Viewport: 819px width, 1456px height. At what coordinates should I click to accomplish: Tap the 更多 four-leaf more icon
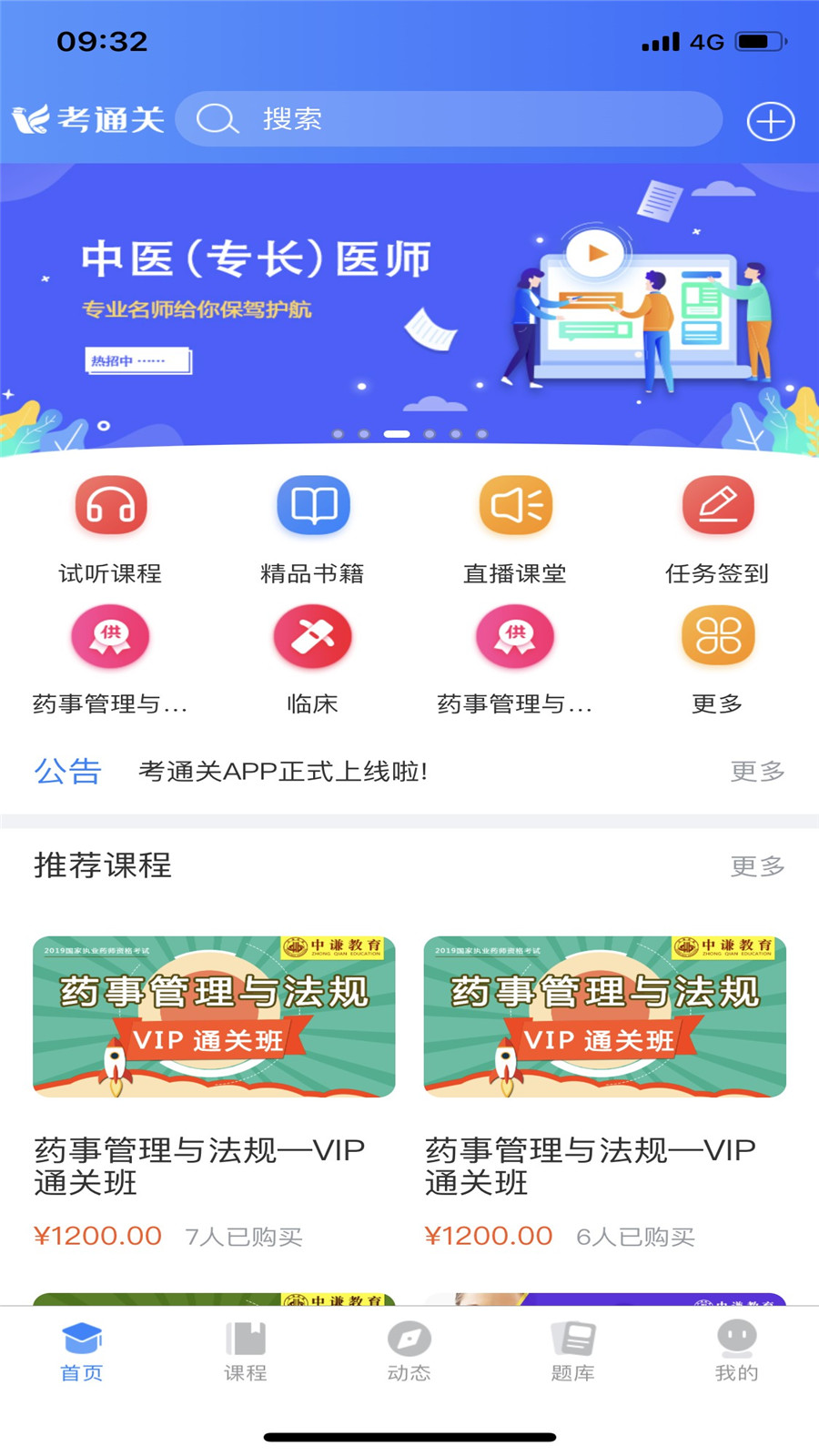tap(717, 636)
